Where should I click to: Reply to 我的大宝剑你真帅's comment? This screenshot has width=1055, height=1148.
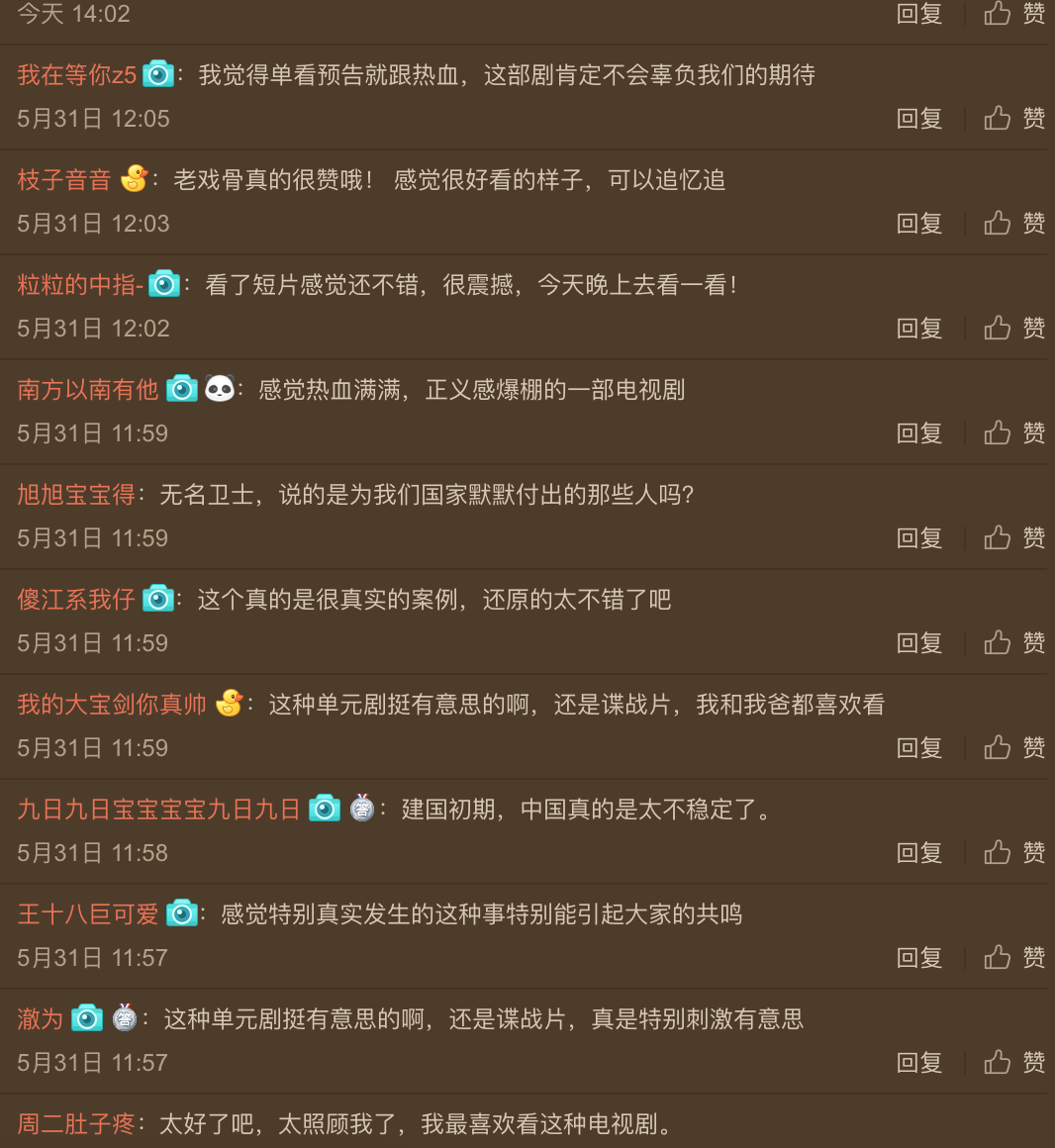(x=918, y=748)
